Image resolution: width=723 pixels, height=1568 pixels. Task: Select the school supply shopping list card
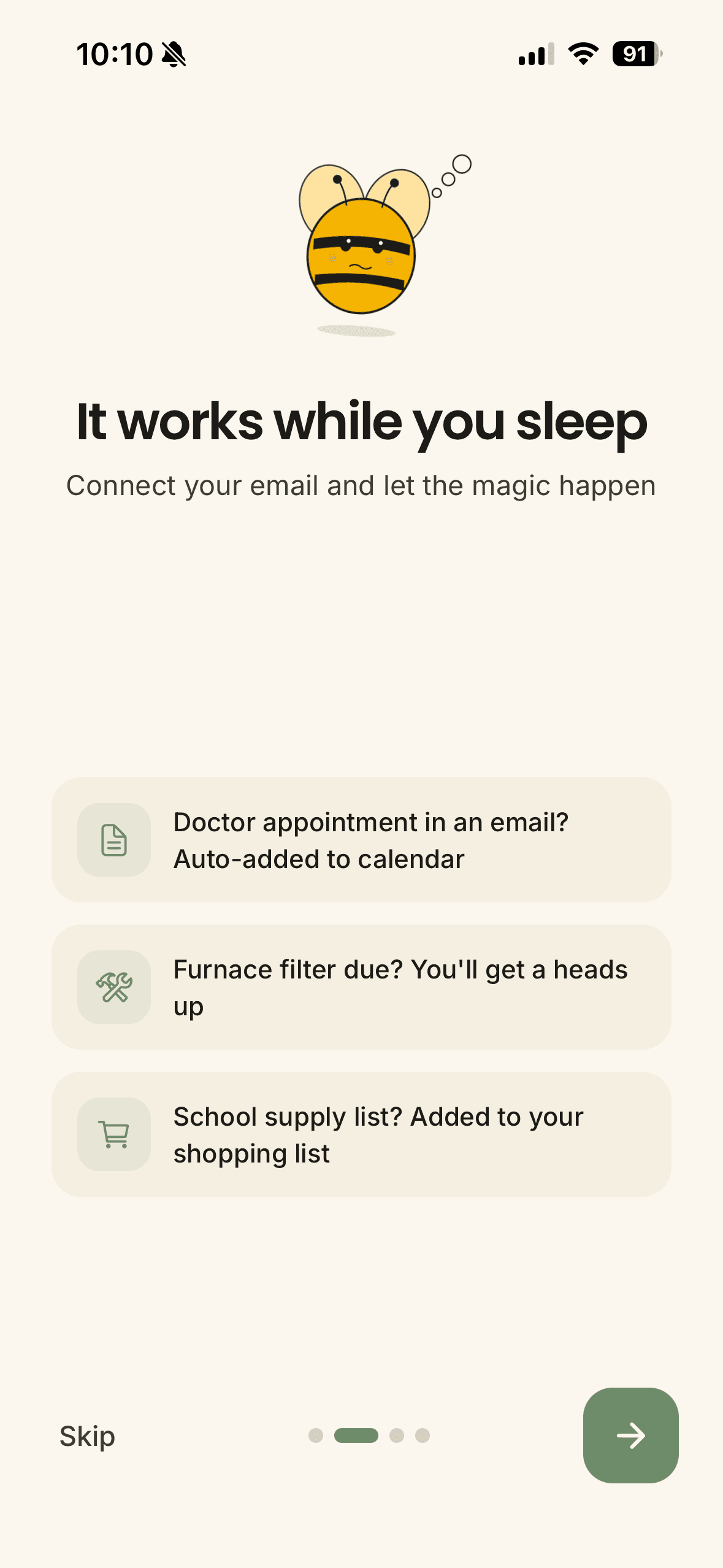[362, 1134]
